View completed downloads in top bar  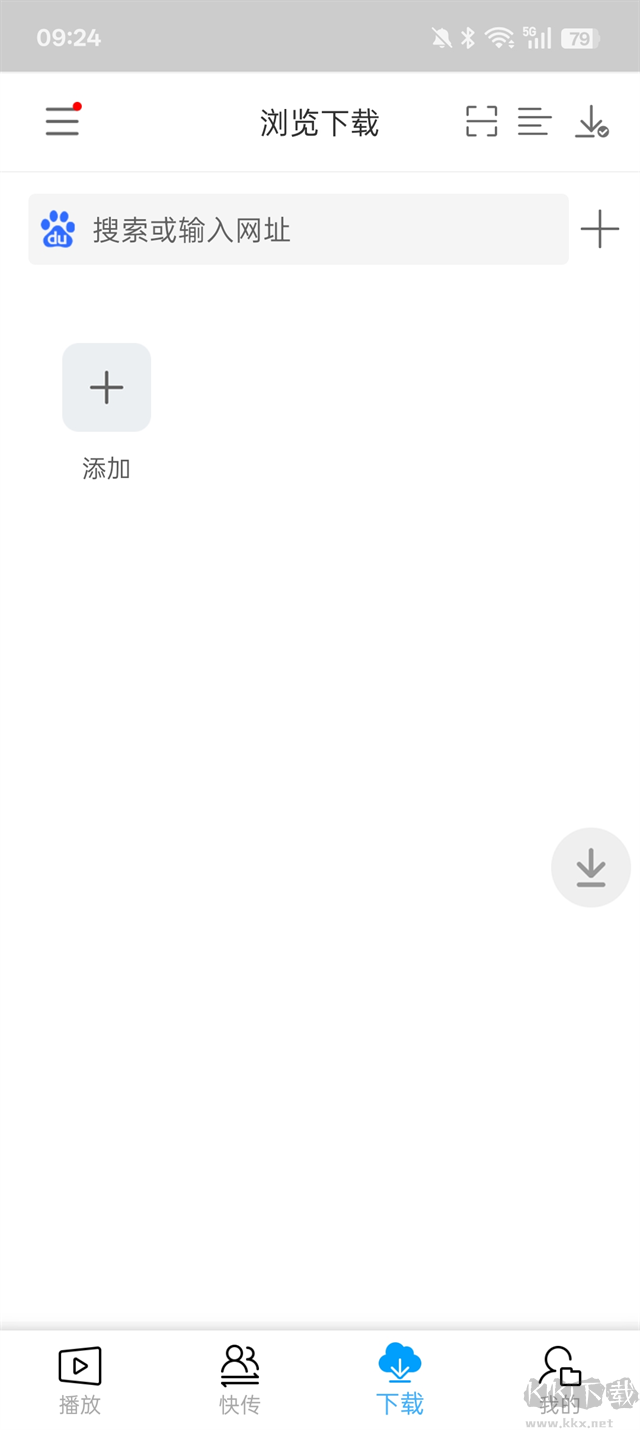tap(591, 122)
